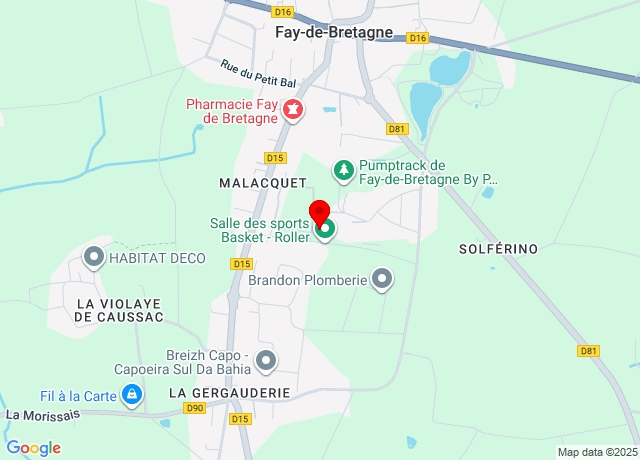Select the Brandon Plomberie marker
The image size is (640, 460).
[x=382, y=279]
